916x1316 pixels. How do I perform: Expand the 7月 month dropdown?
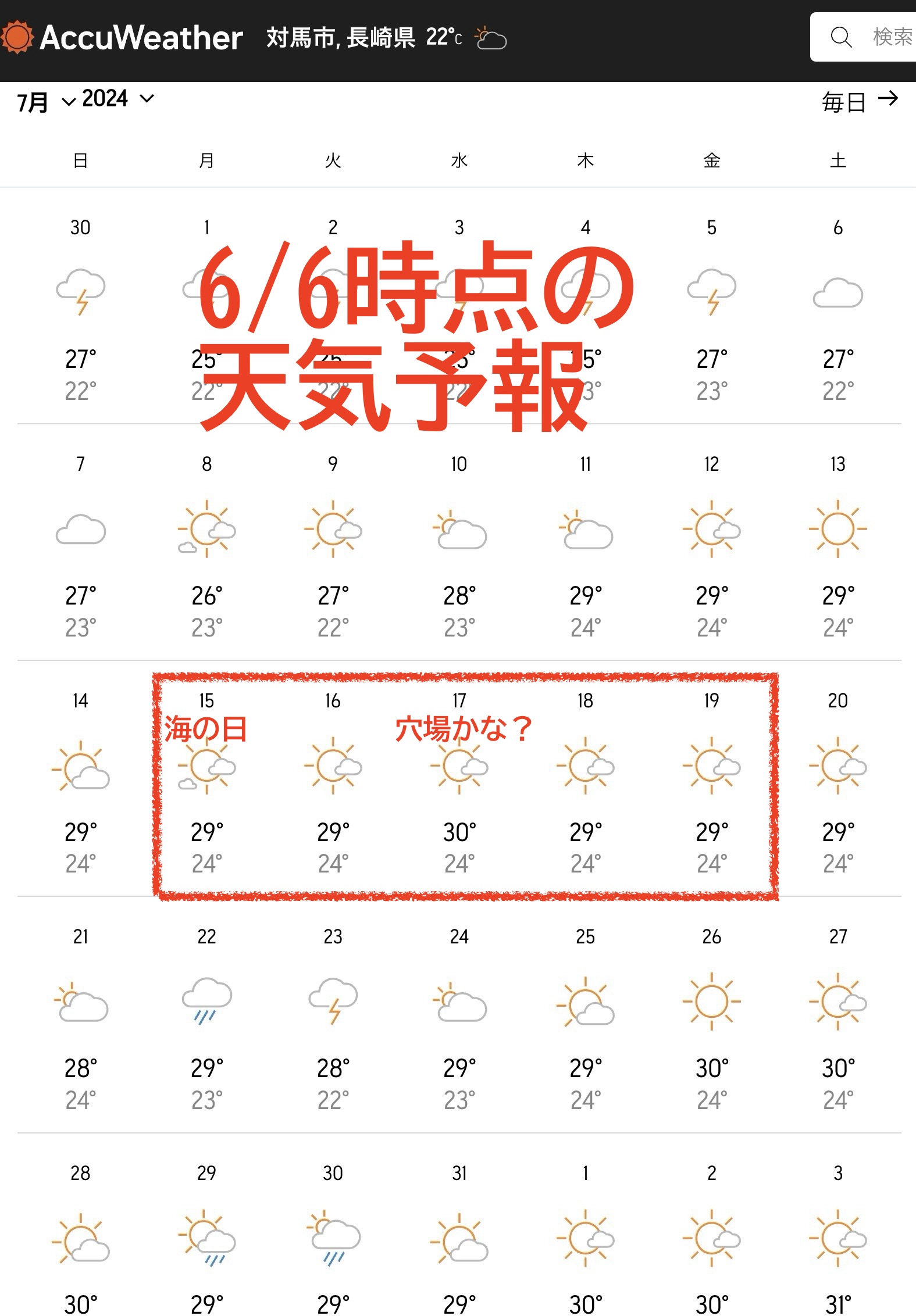45,102
